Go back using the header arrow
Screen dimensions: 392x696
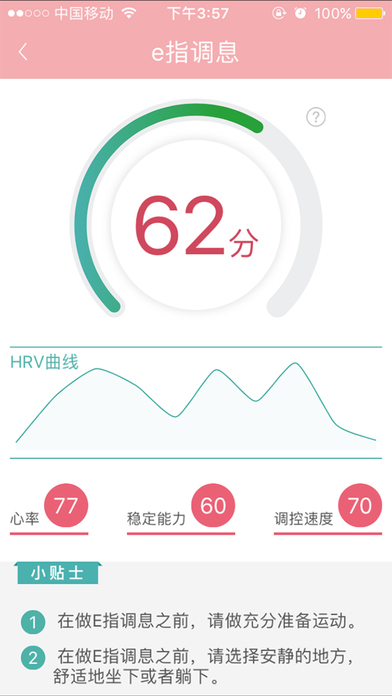coord(23,52)
